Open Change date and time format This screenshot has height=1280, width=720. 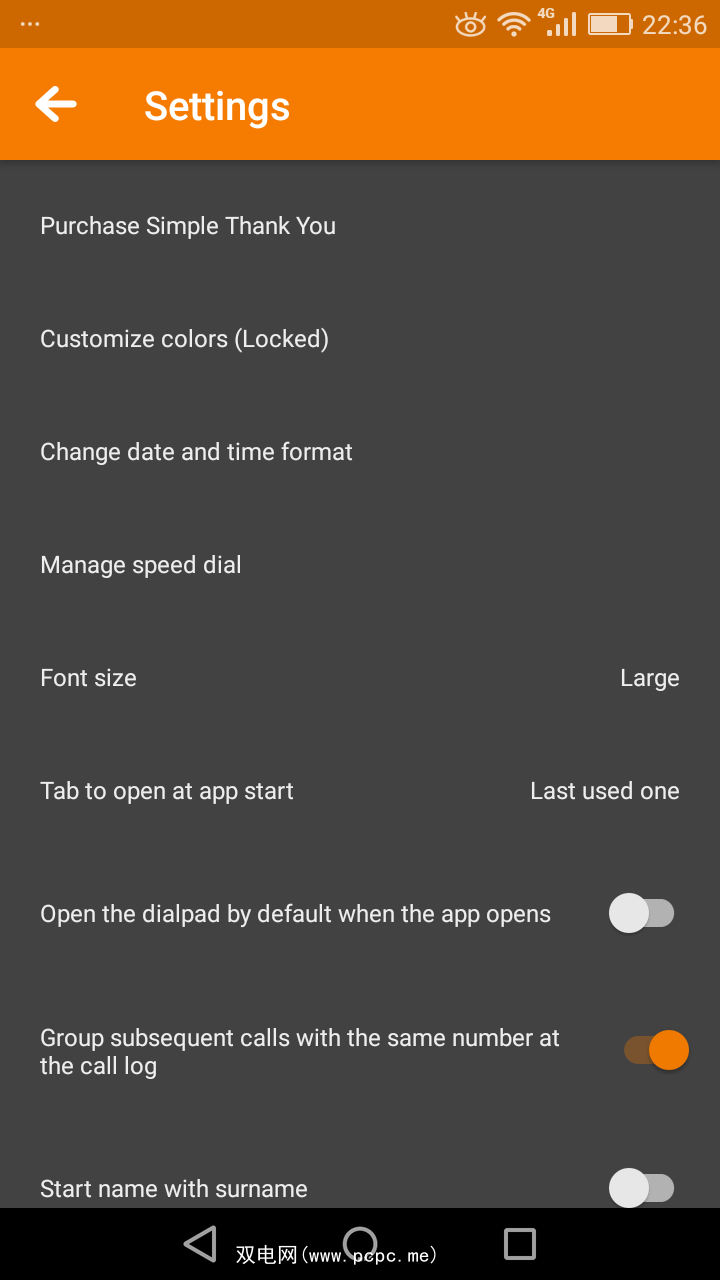[197, 452]
